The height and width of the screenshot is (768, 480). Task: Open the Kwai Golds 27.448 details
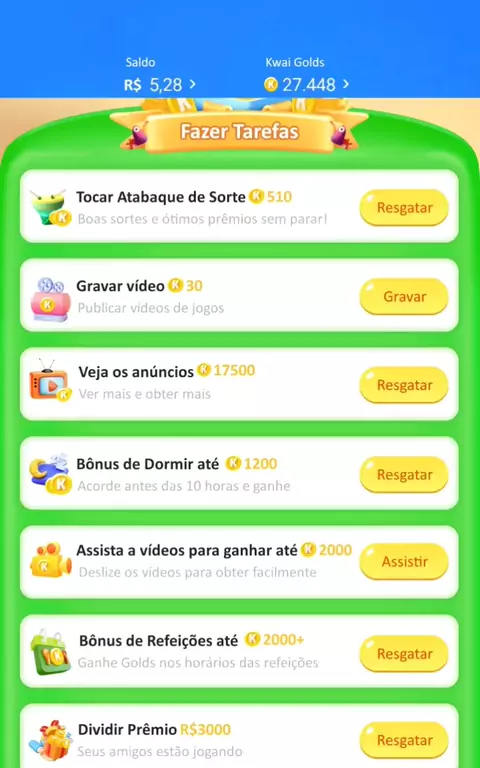pyautogui.click(x=307, y=85)
